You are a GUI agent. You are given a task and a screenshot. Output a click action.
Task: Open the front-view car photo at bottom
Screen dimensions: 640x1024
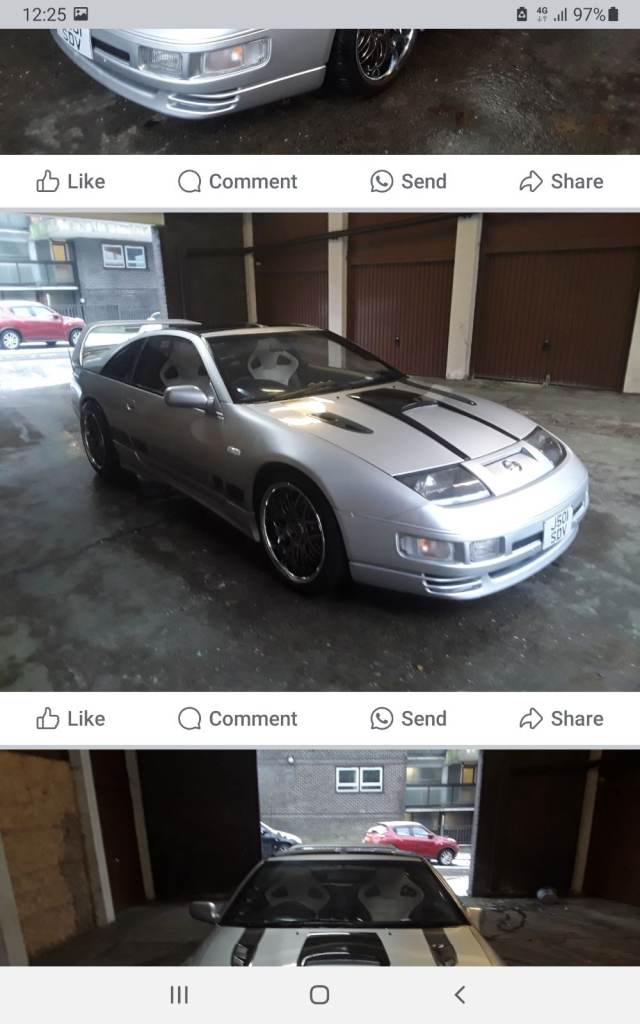pos(320,858)
